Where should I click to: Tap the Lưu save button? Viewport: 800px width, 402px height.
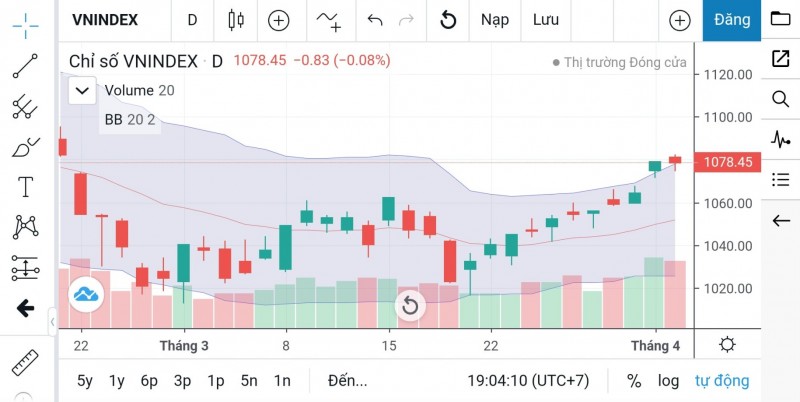pyautogui.click(x=546, y=20)
